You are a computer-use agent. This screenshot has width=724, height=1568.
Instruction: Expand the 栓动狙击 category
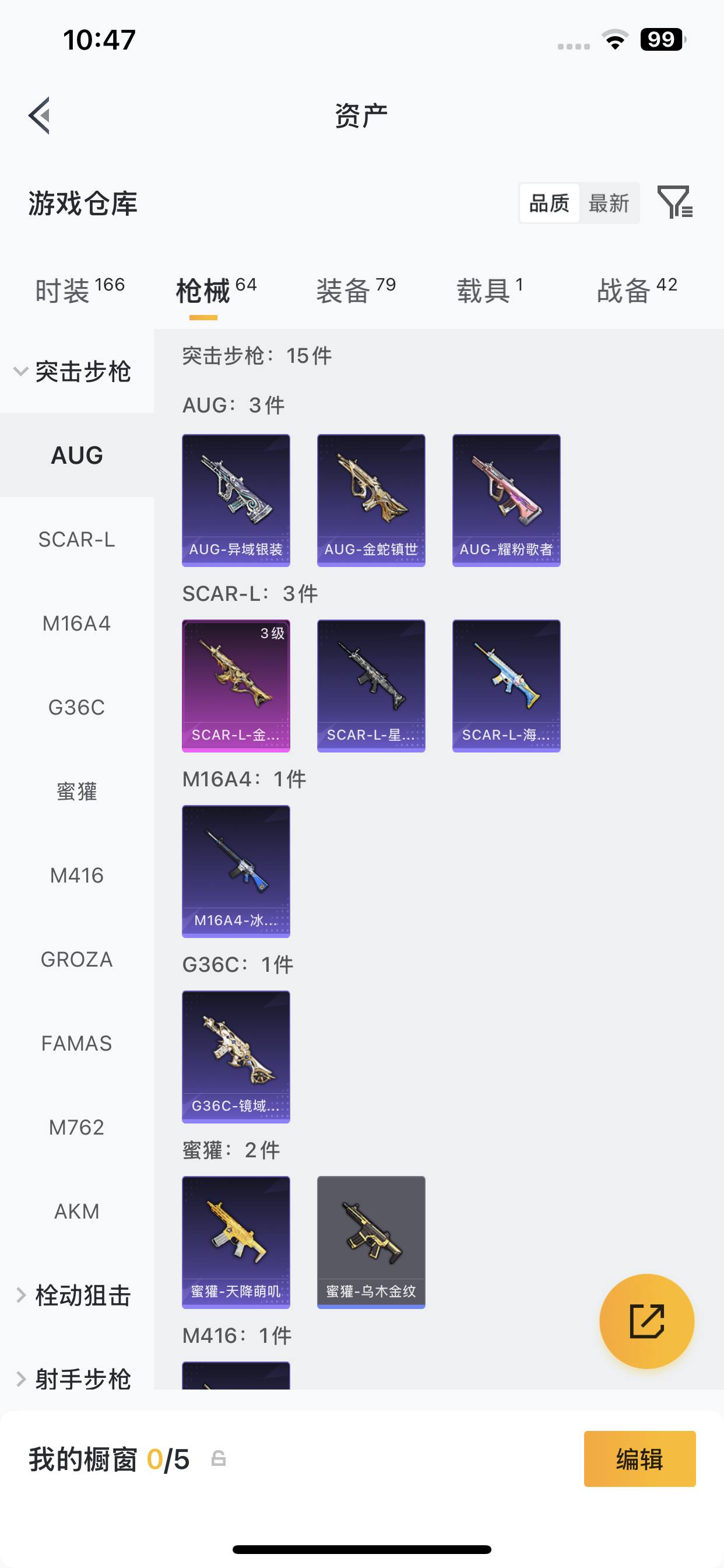73,1296
